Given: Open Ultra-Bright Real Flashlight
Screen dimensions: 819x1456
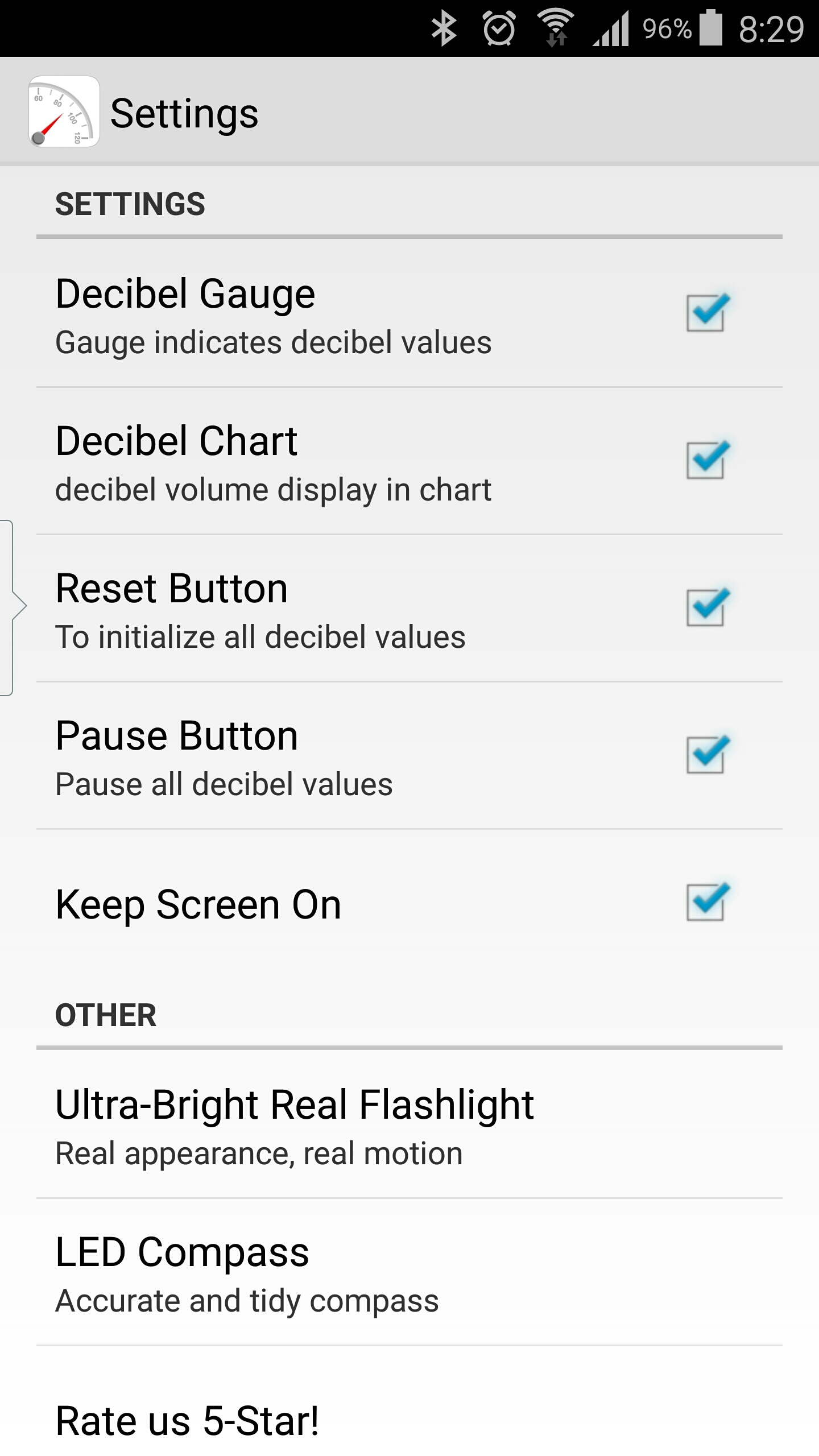Looking at the screenshot, I should 295,1123.
